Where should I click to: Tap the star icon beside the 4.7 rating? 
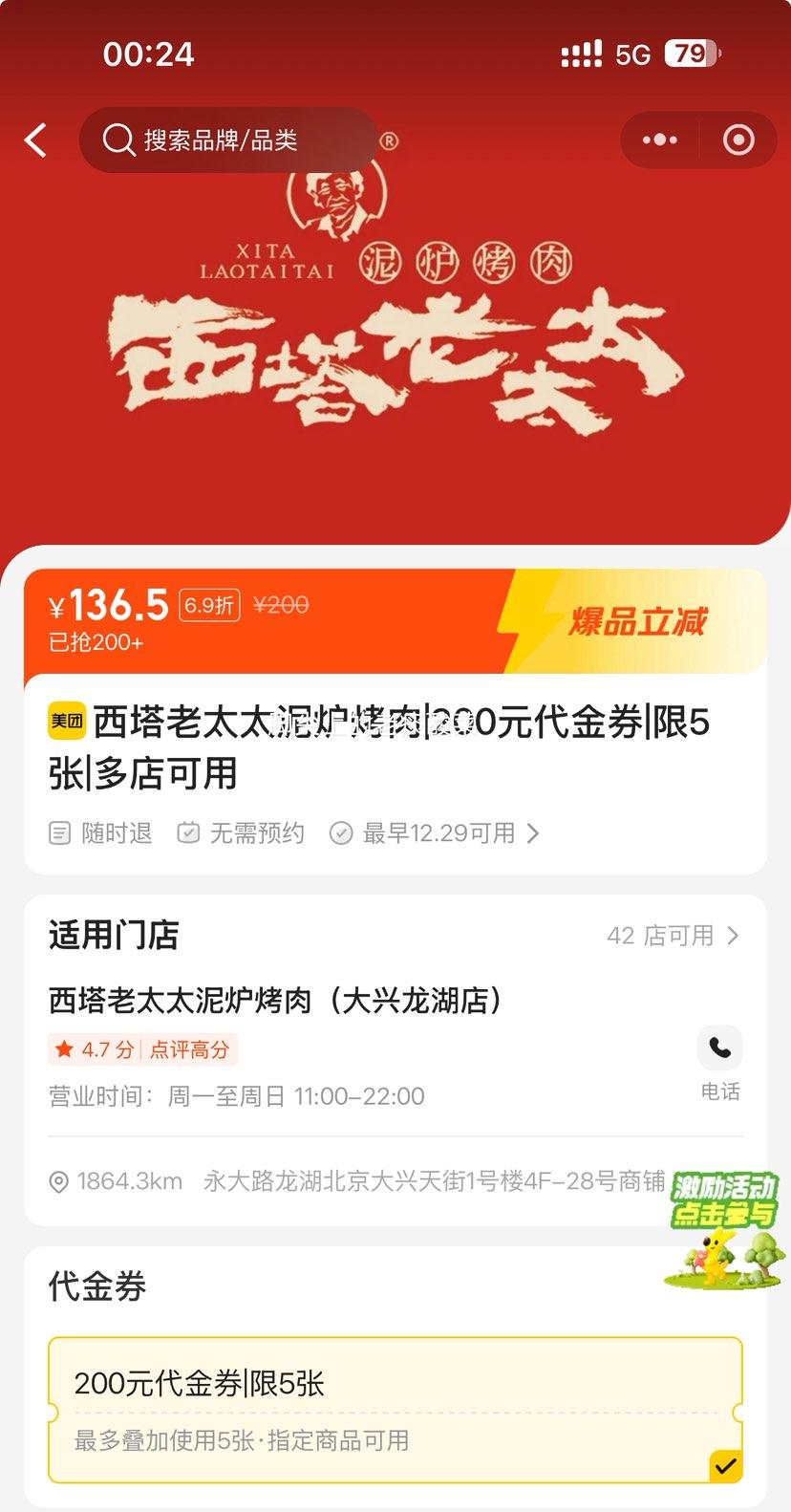(x=63, y=1048)
